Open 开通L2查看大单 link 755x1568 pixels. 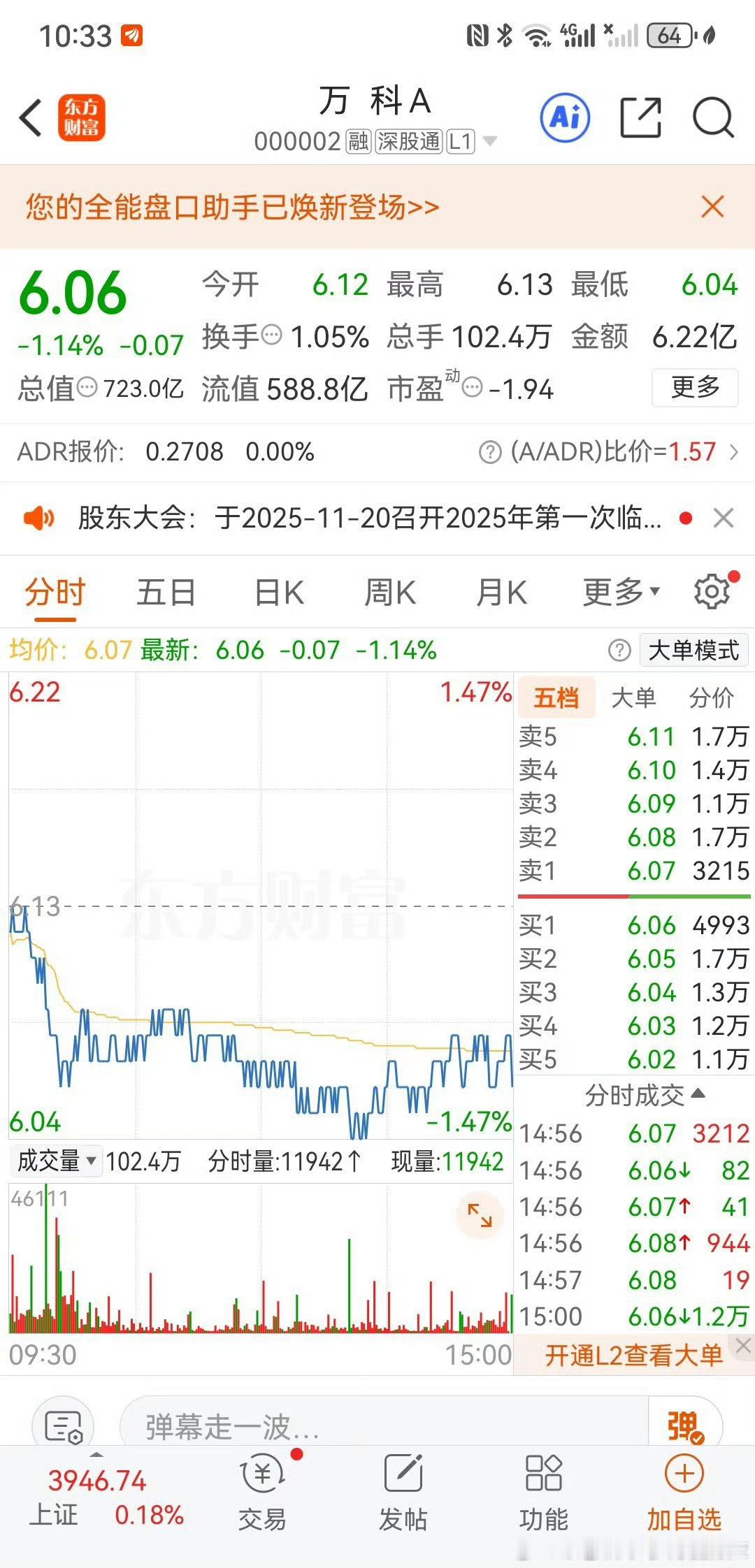pyautogui.click(x=633, y=1353)
